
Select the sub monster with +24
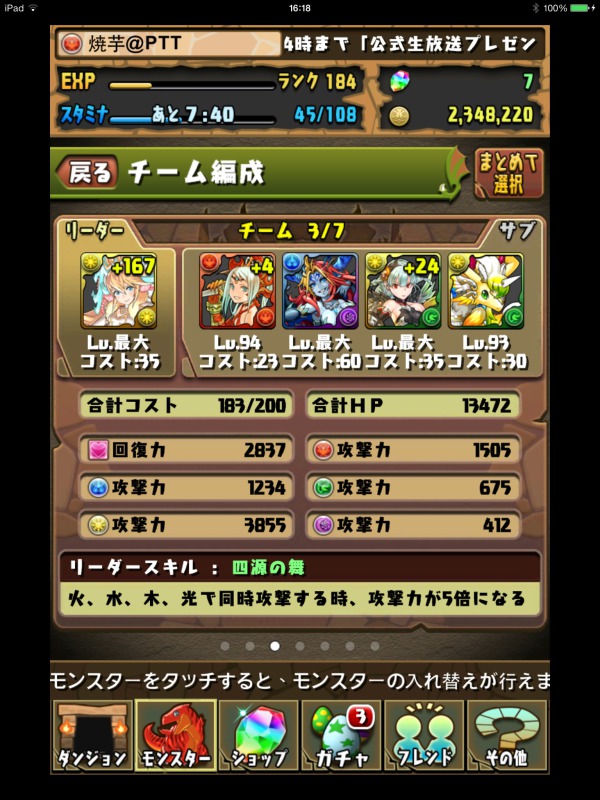[402, 291]
